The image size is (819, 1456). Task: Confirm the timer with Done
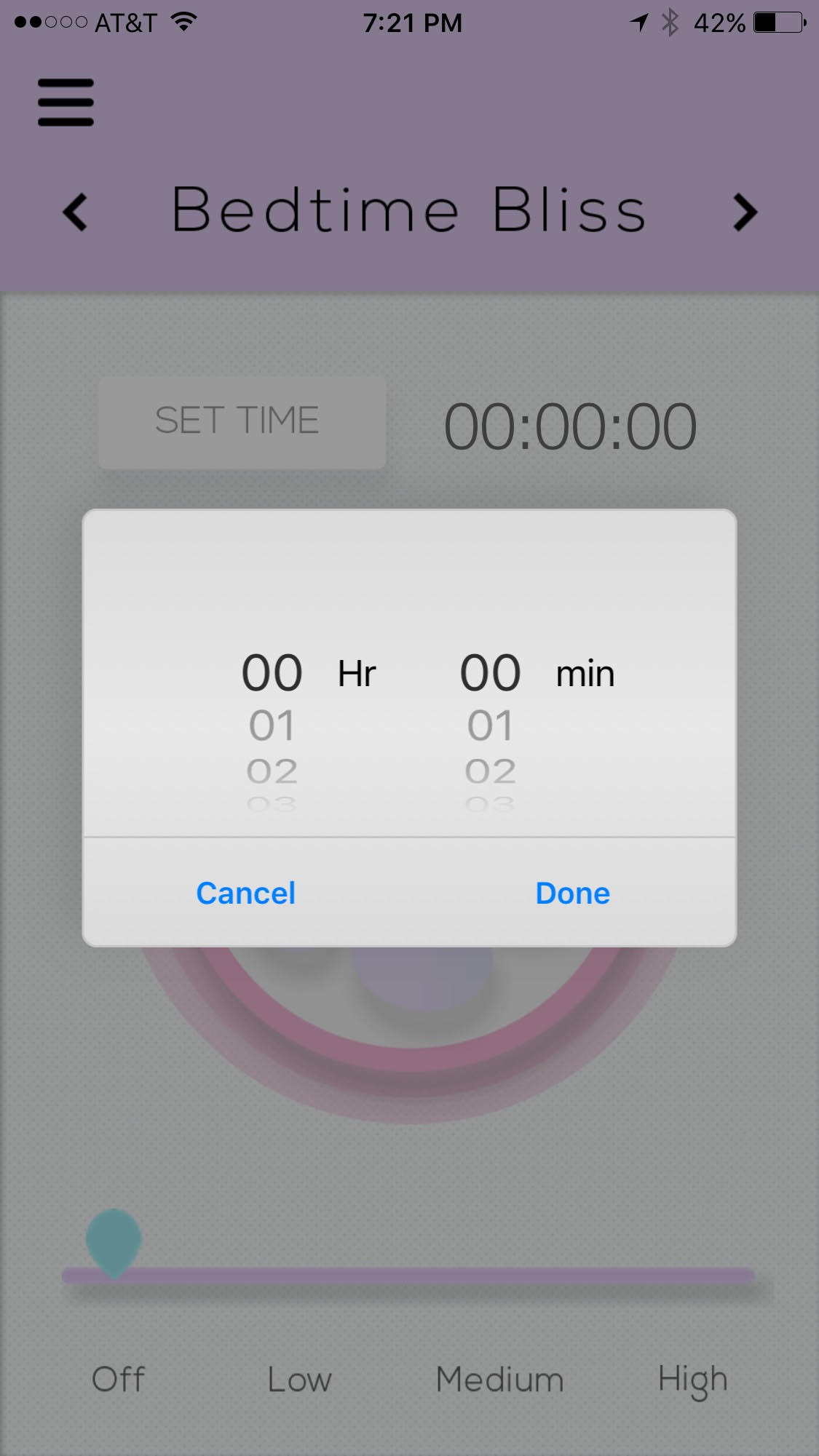pos(573,893)
